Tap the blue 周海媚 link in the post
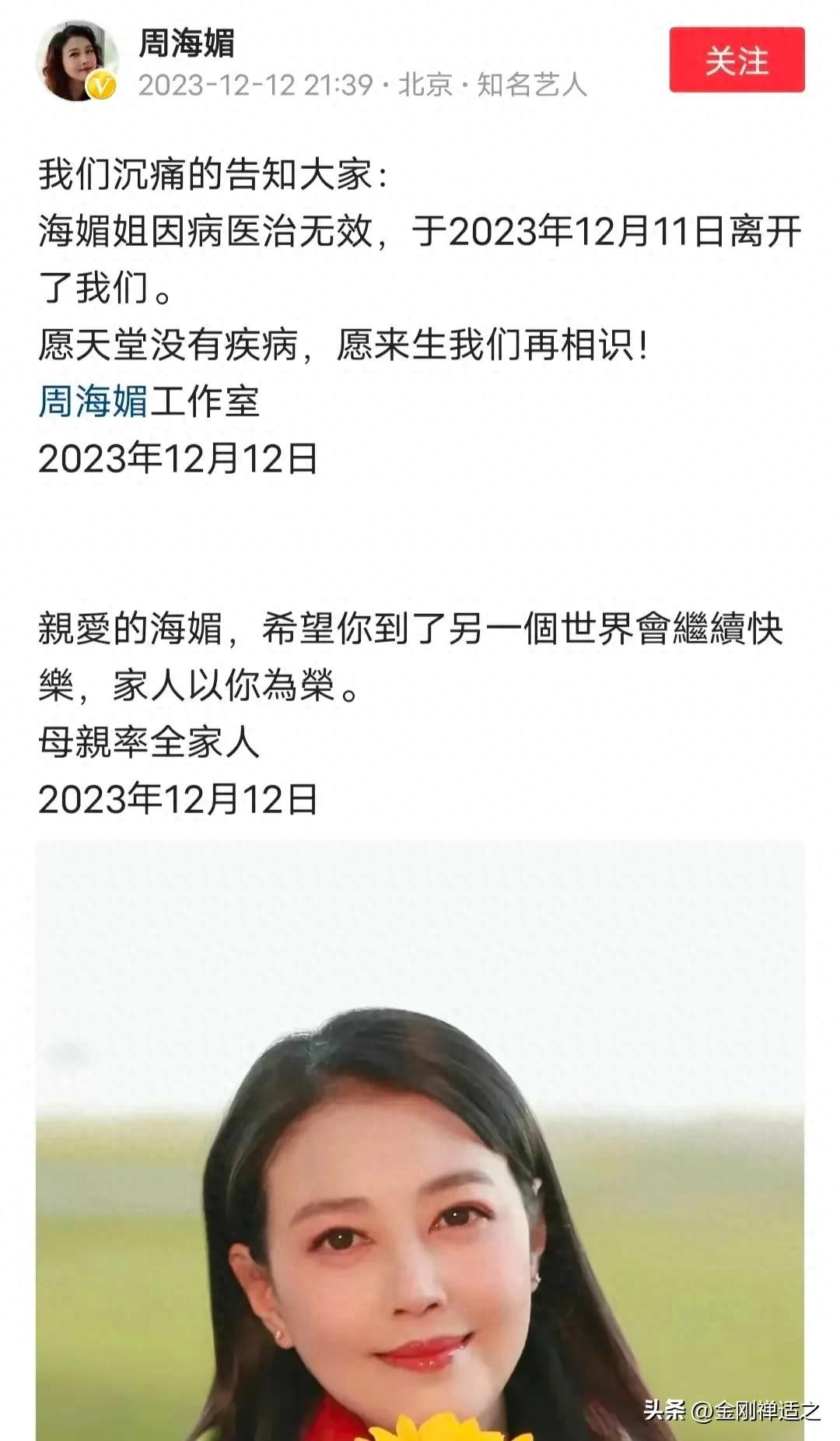The height and width of the screenshot is (1441, 840). tap(93, 401)
